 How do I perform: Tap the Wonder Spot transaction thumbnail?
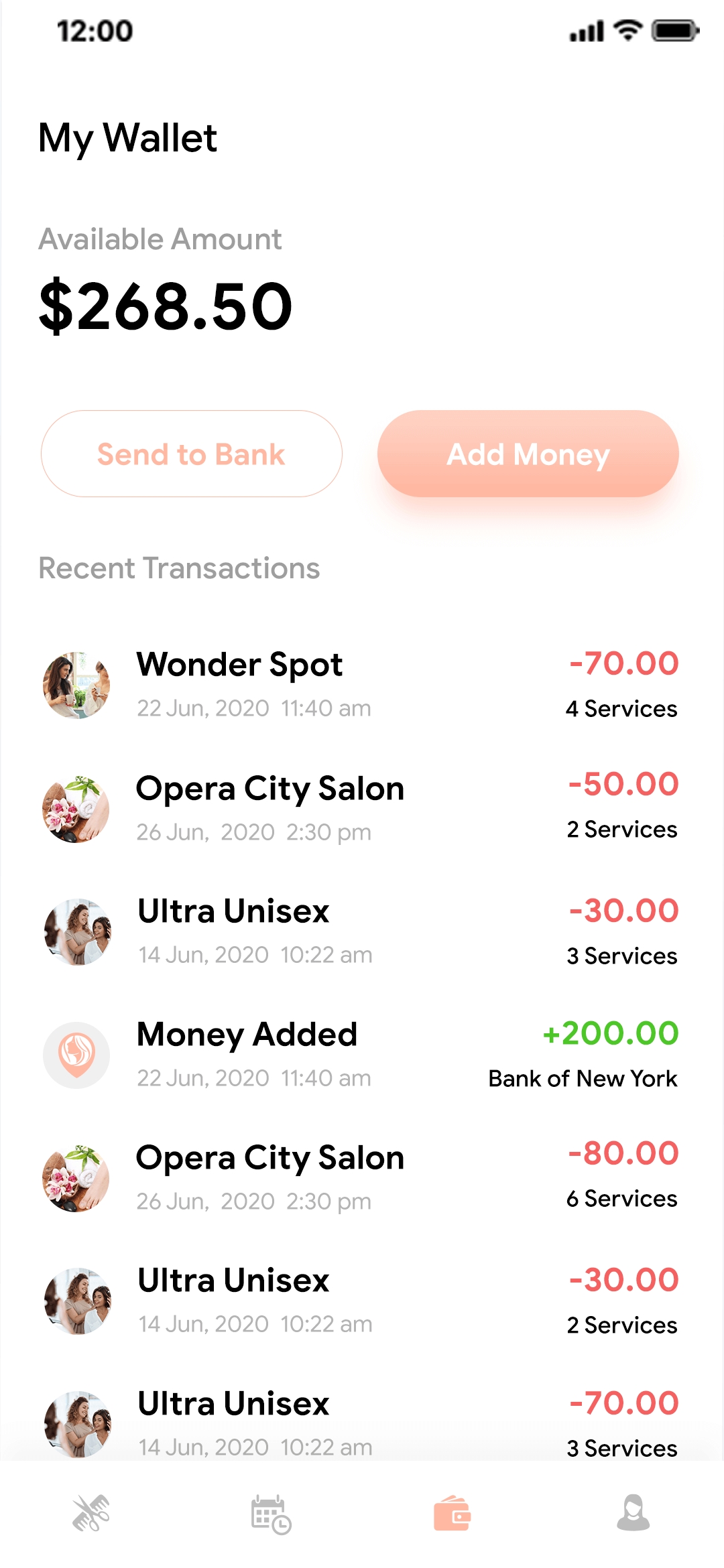point(76,684)
